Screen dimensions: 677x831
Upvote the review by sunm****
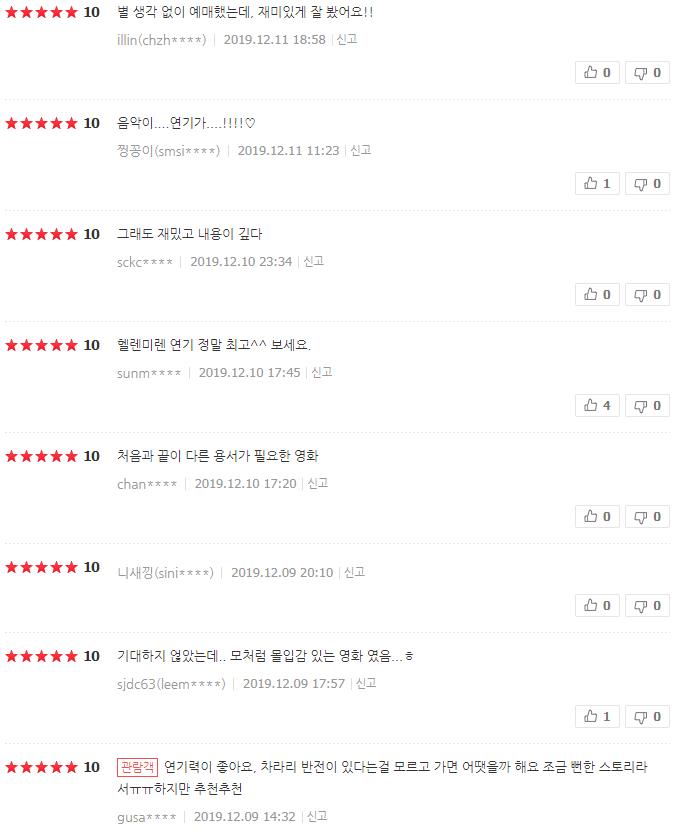point(597,406)
